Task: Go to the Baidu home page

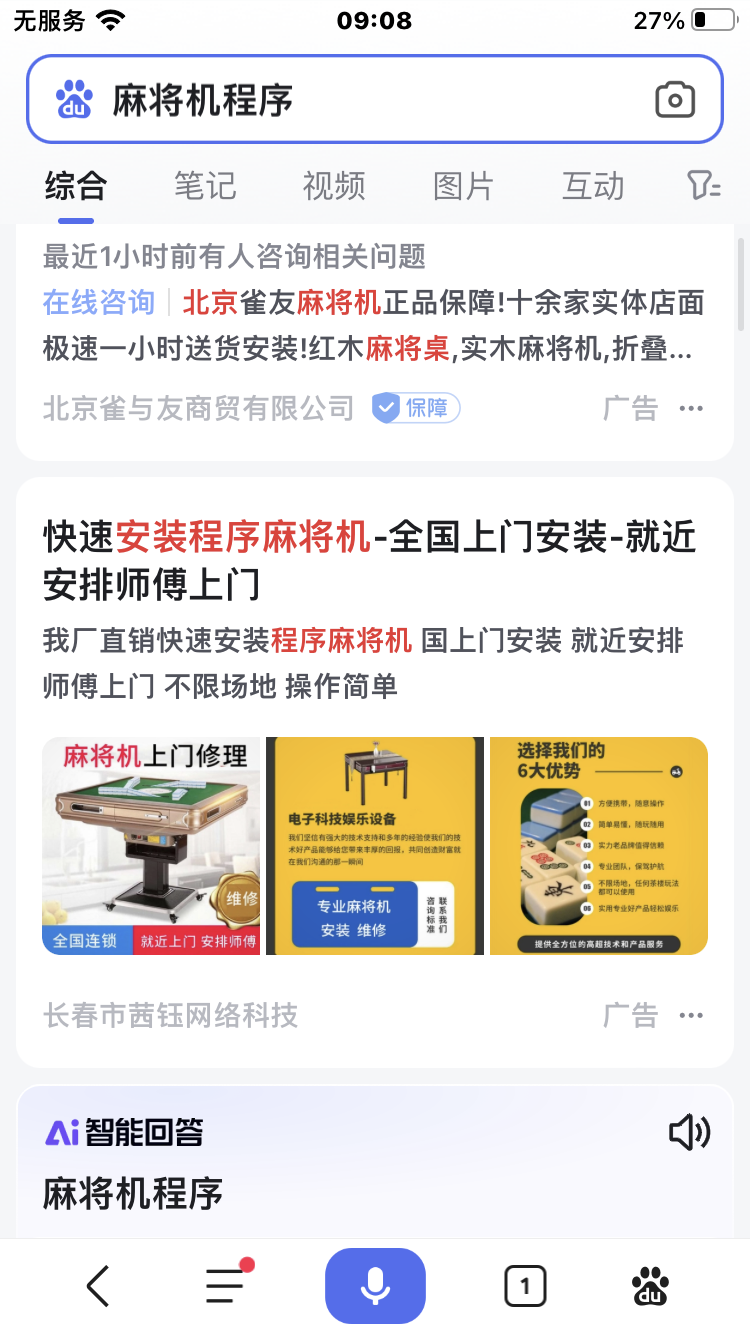Action: coord(652,1286)
